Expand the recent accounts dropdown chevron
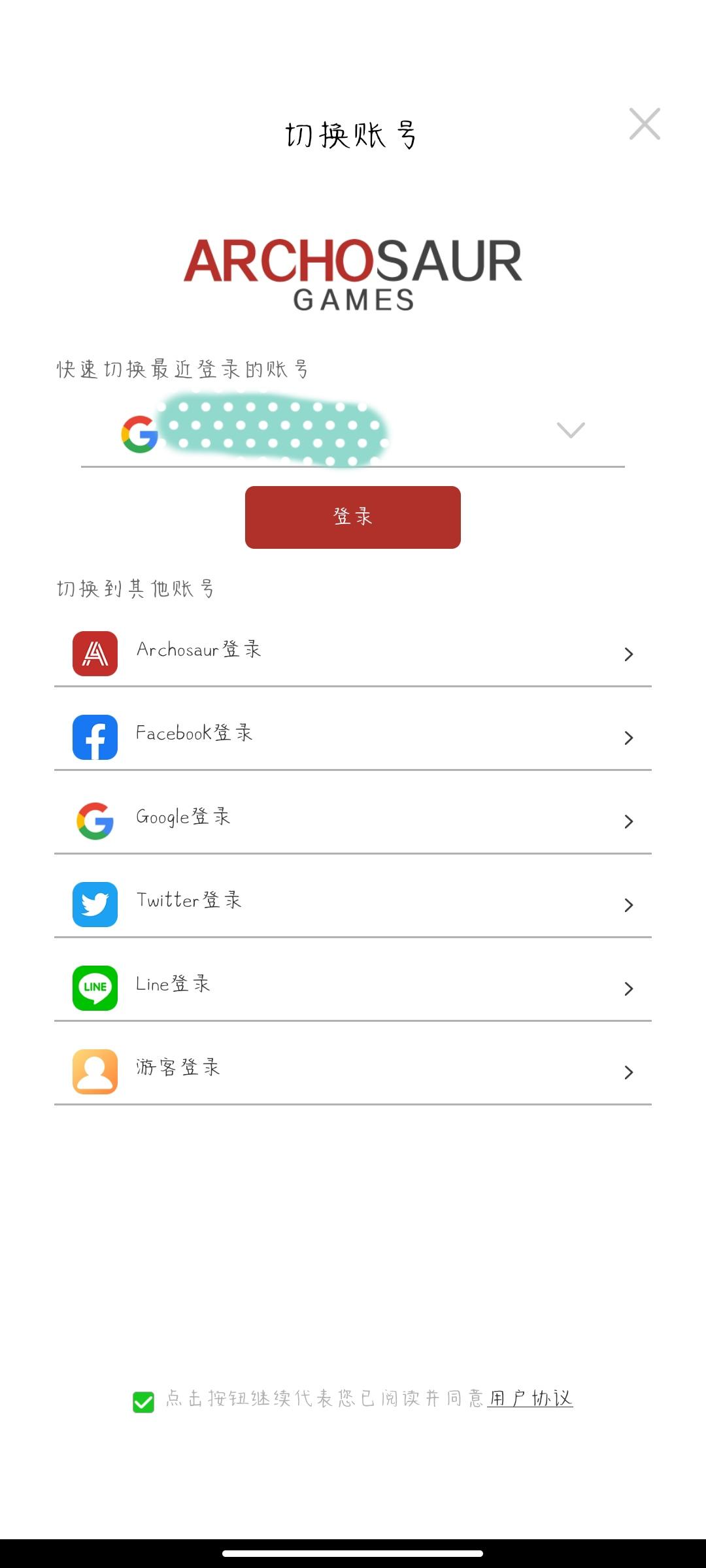 click(569, 430)
